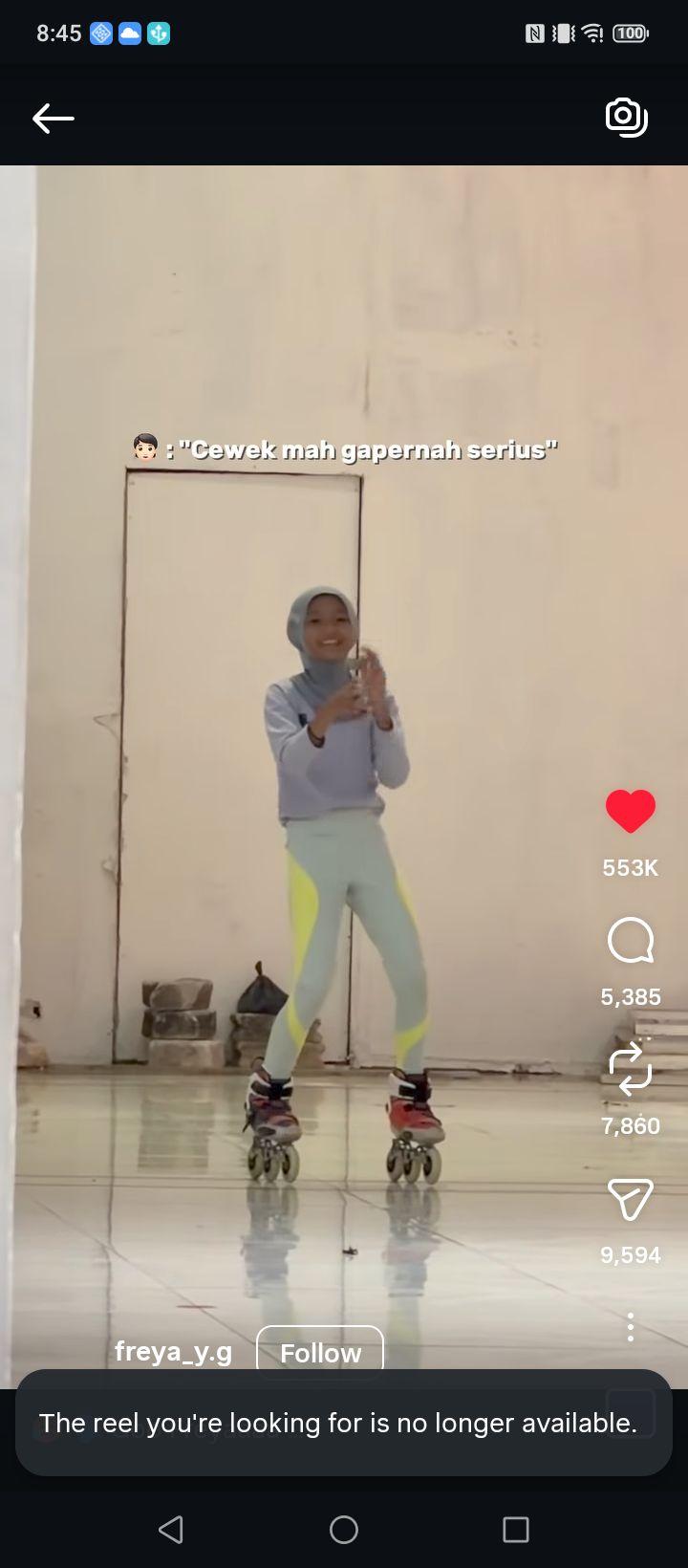Viewport: 688px width, 1568px height.
Task: Open the comments on this reel
Action: pos(631,941)
